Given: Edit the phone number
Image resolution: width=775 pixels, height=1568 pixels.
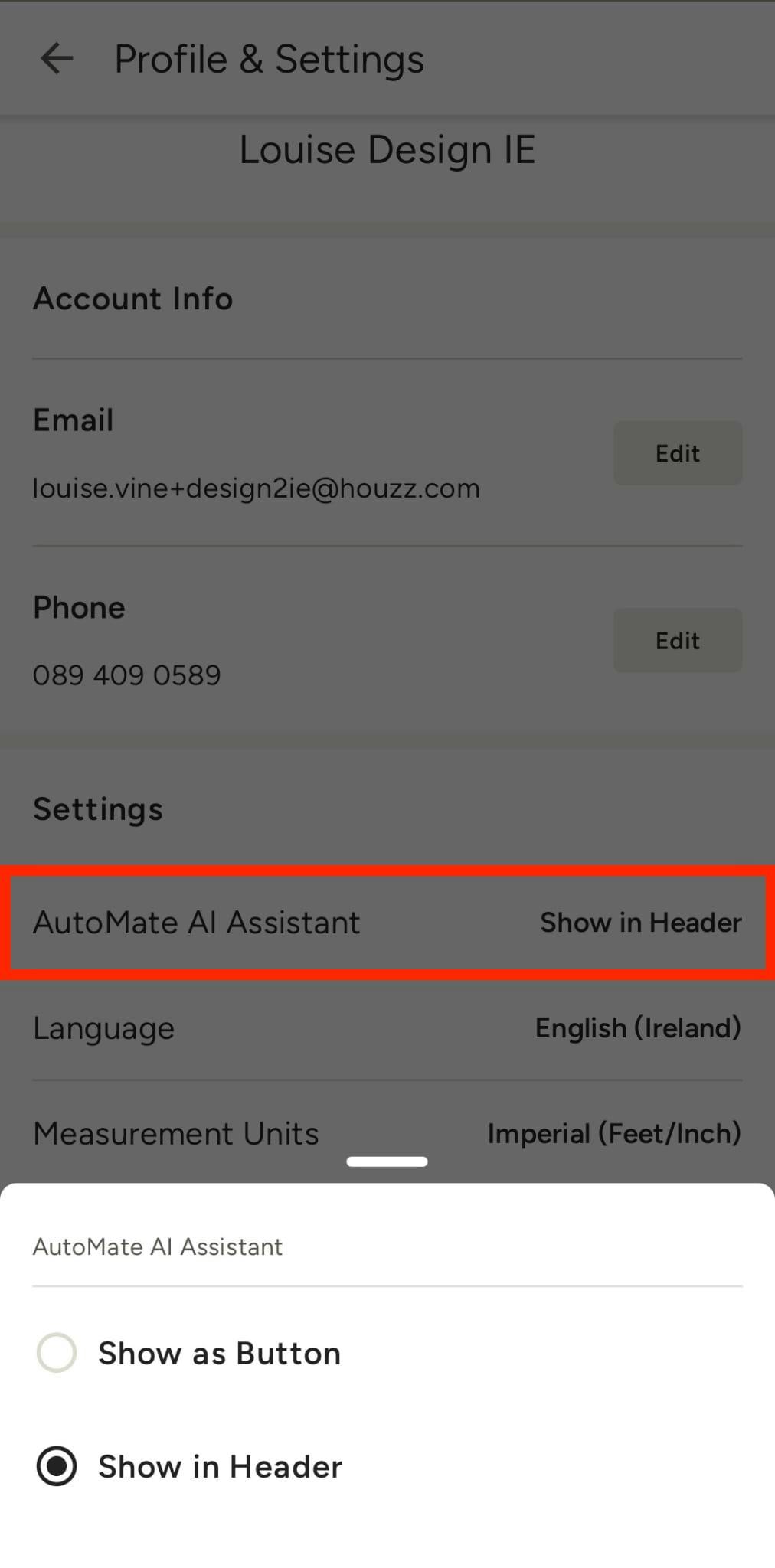Looking at the screenshot, I should [677, 640].
